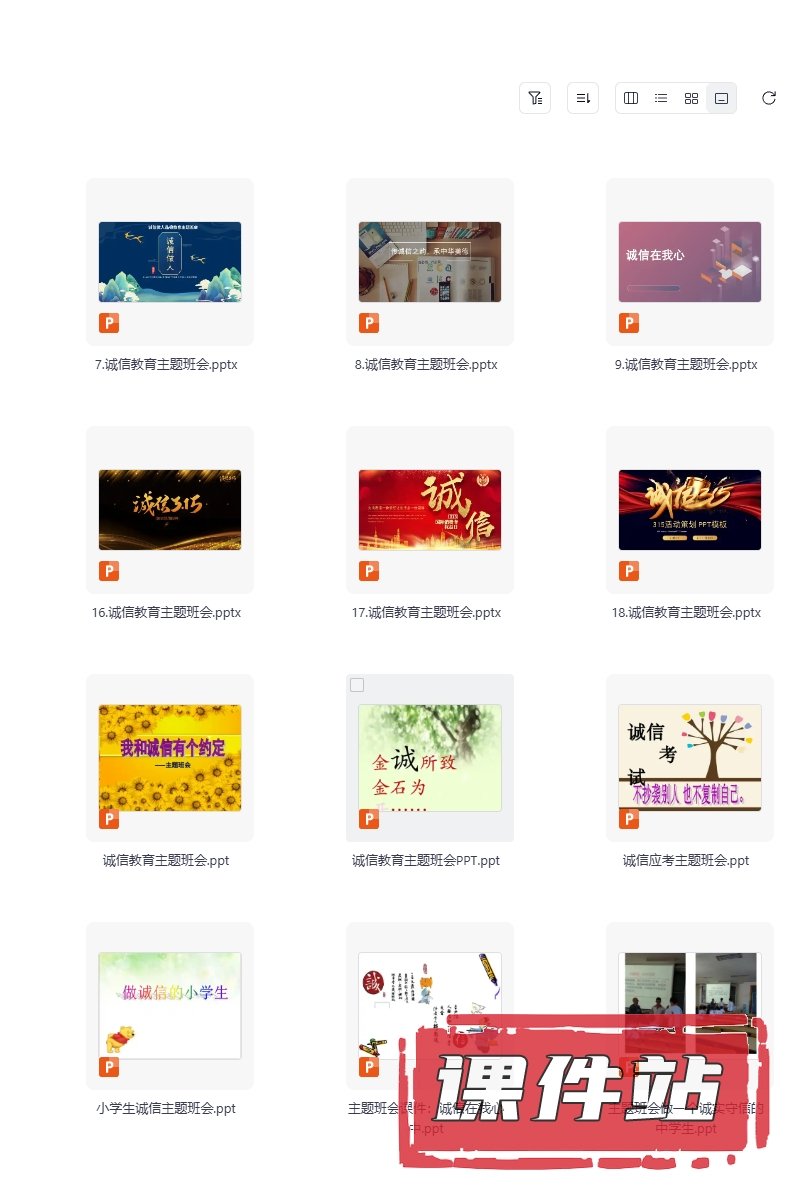Viewport: 800px width, 1200px height.
Task: Switch to list view layout
Action: [x=661, y=98]
